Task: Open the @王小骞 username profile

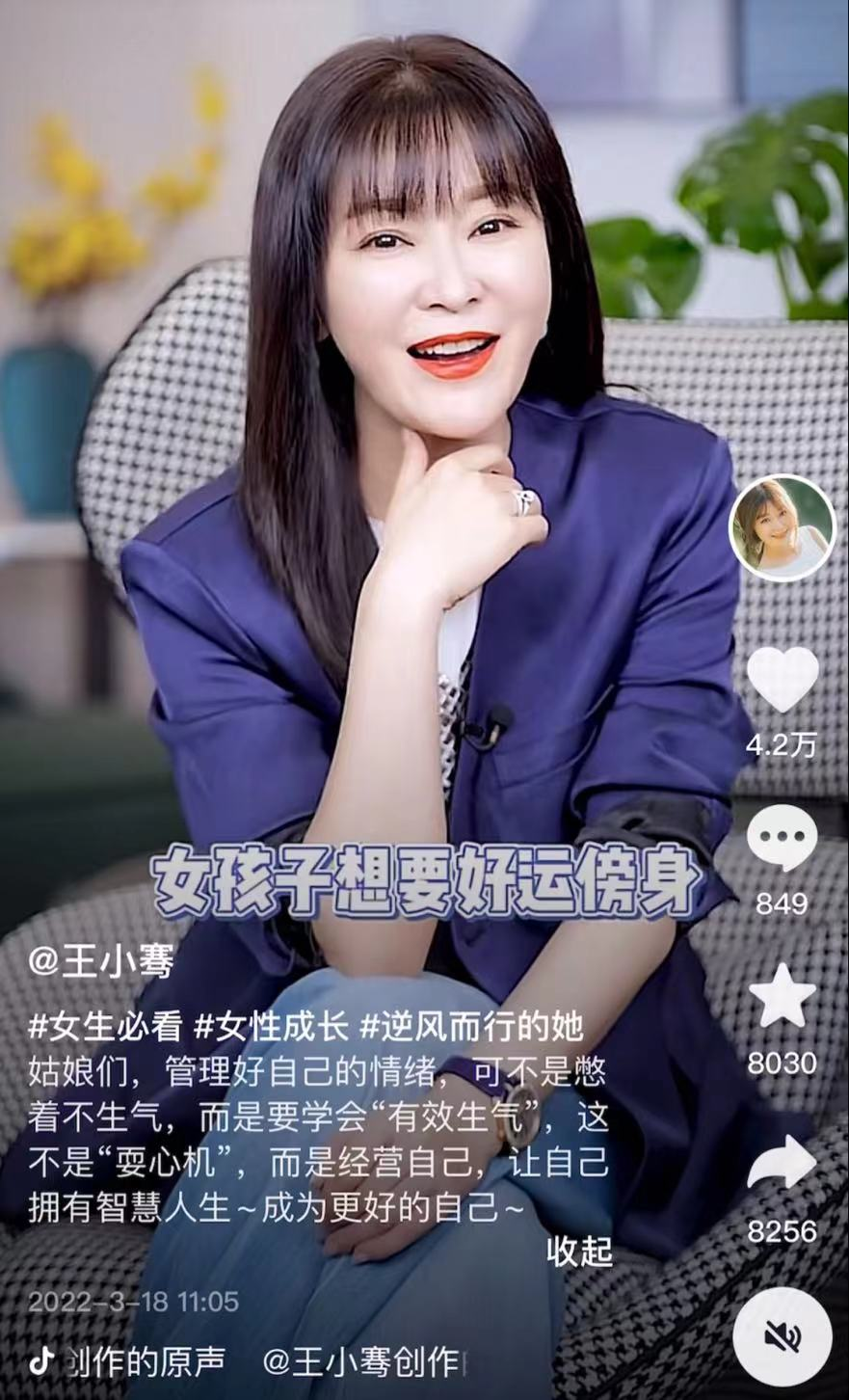Action: tap(101, 962)
